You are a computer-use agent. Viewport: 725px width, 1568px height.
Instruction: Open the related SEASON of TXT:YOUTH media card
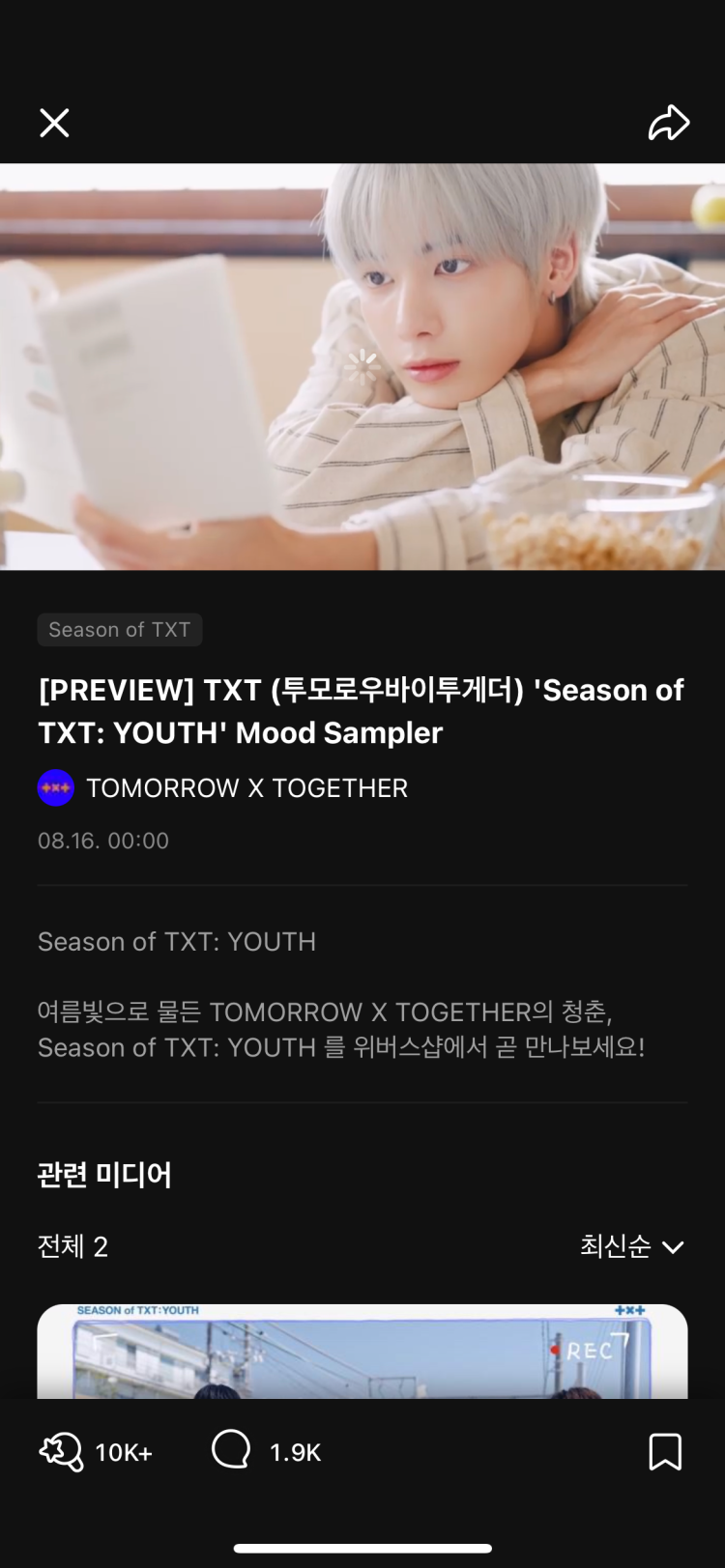(362, 1351)
